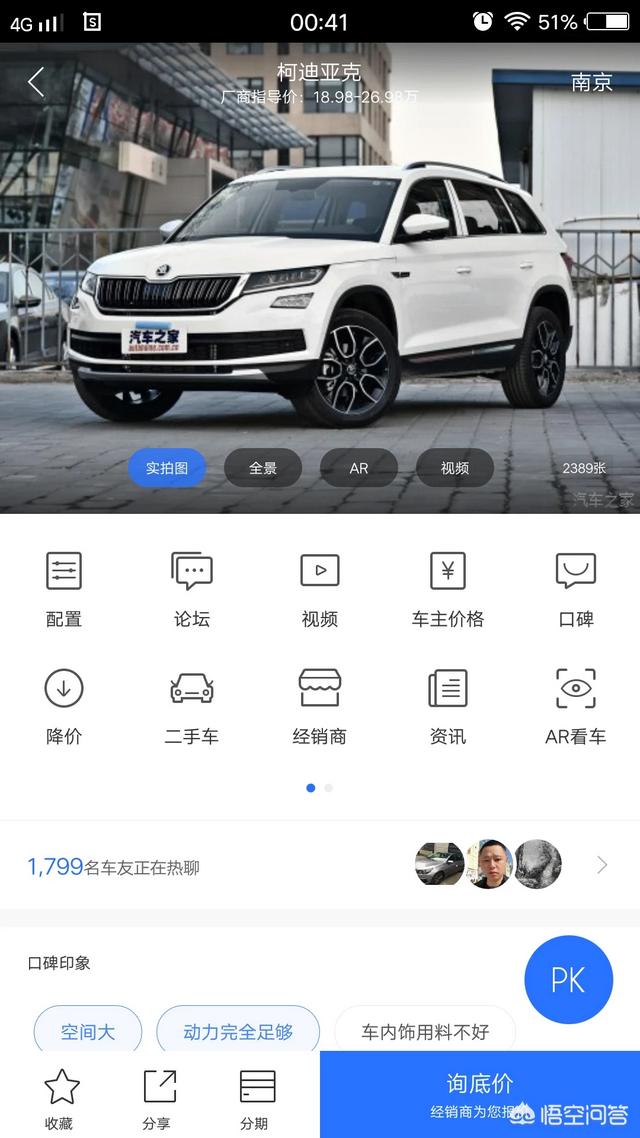Go back using the top-left arrow

click(36, 82)
